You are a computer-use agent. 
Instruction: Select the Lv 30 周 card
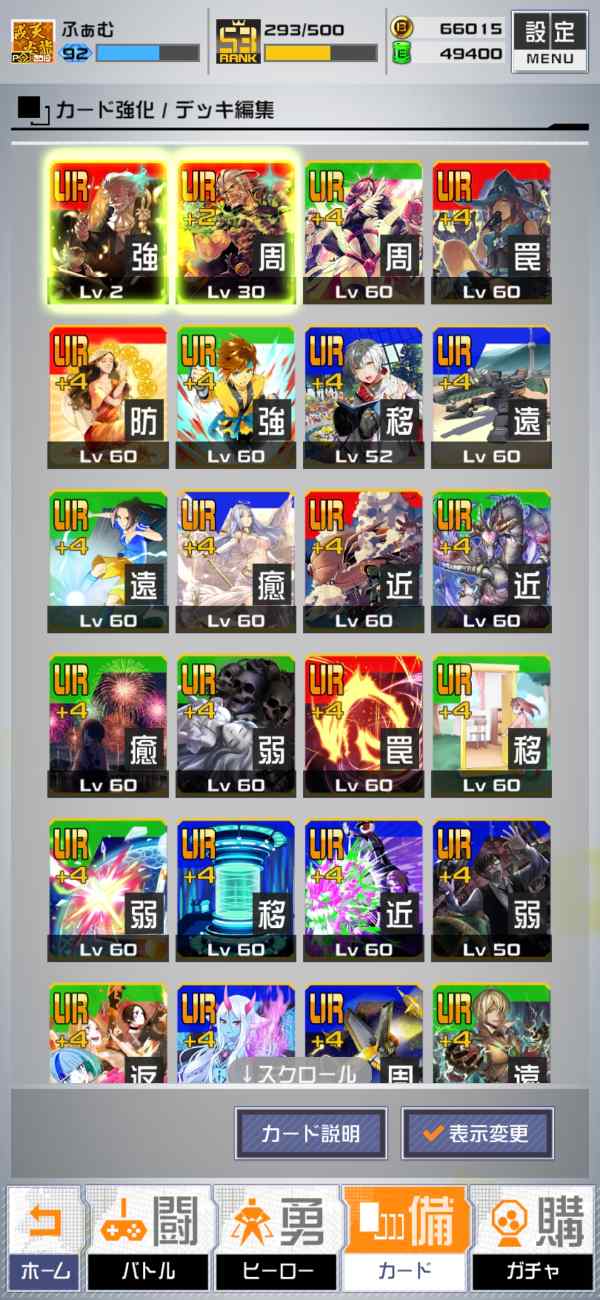click(236, 232)
